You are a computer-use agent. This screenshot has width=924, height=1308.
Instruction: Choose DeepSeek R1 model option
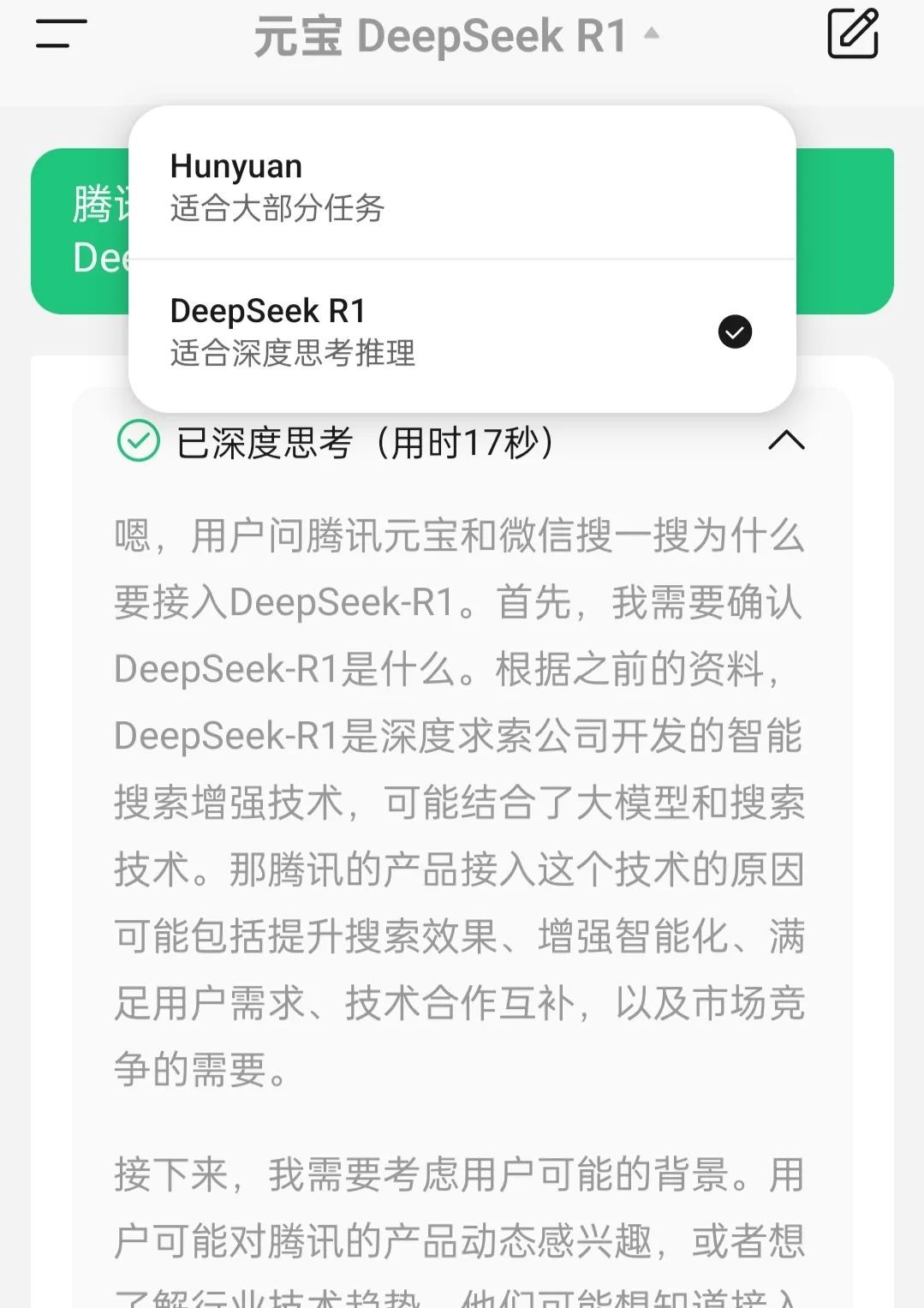pyautogui.click(x=462, y=331)
